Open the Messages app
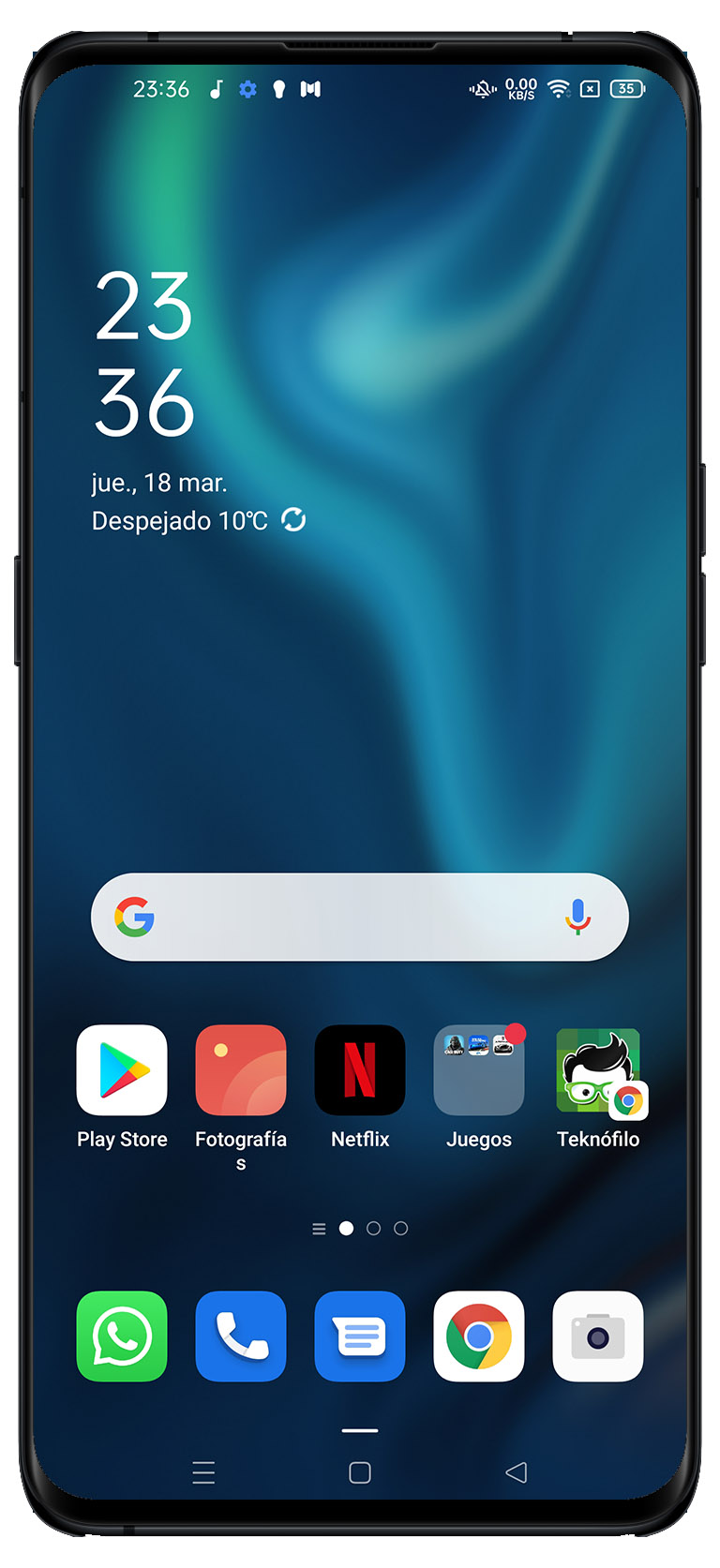This screenshot has width=720, height=1568. pos(360,1336)
